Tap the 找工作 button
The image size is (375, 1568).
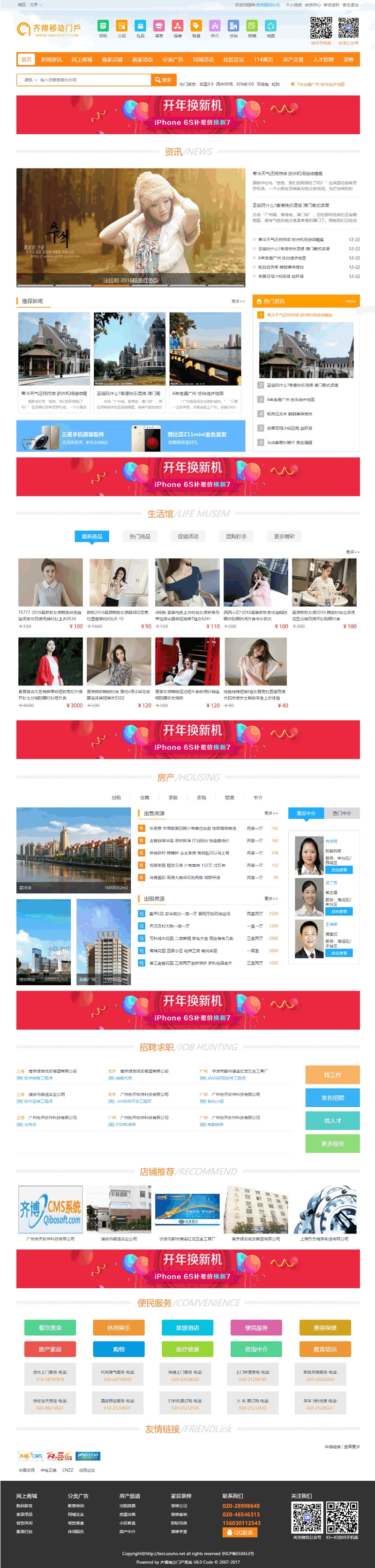(332, 1074)
